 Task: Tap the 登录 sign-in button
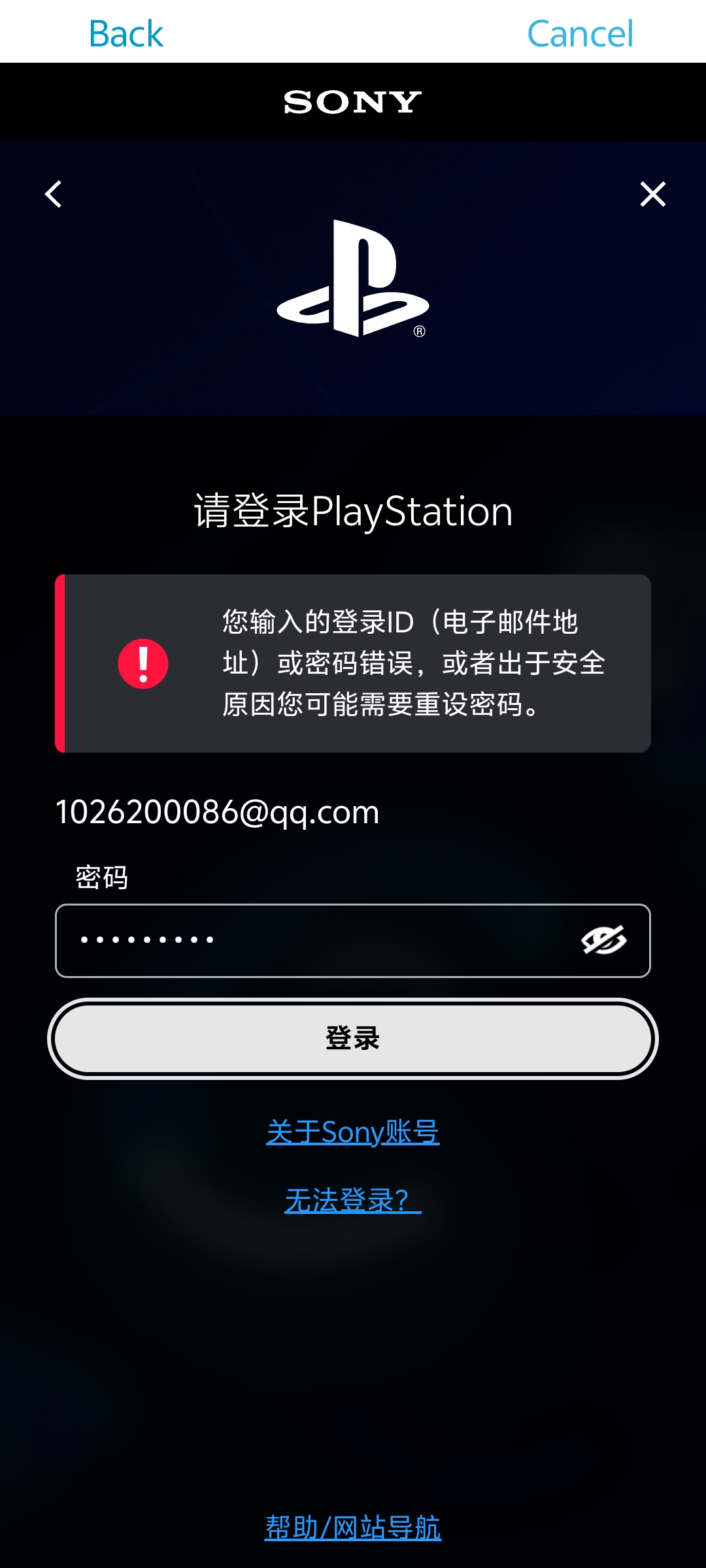click(353, 1038)
